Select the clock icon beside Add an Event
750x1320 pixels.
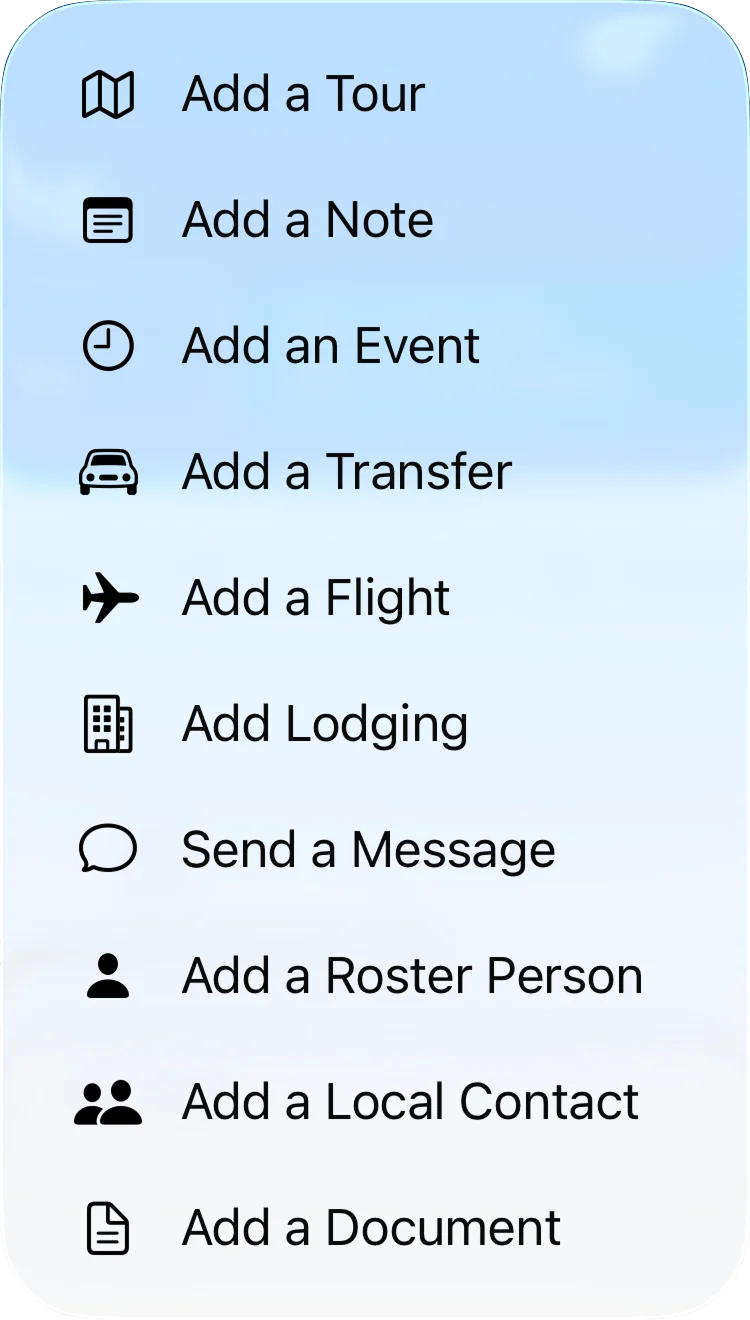(108, 345)
